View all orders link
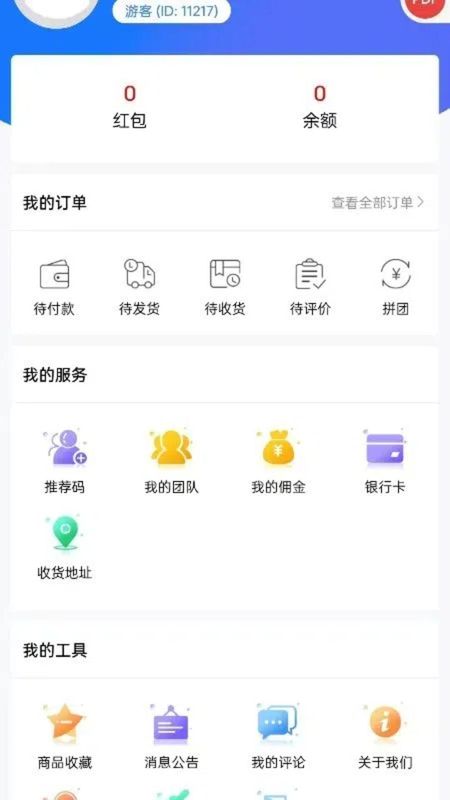The height and width of the screenshot is (800, 450). 378,203
